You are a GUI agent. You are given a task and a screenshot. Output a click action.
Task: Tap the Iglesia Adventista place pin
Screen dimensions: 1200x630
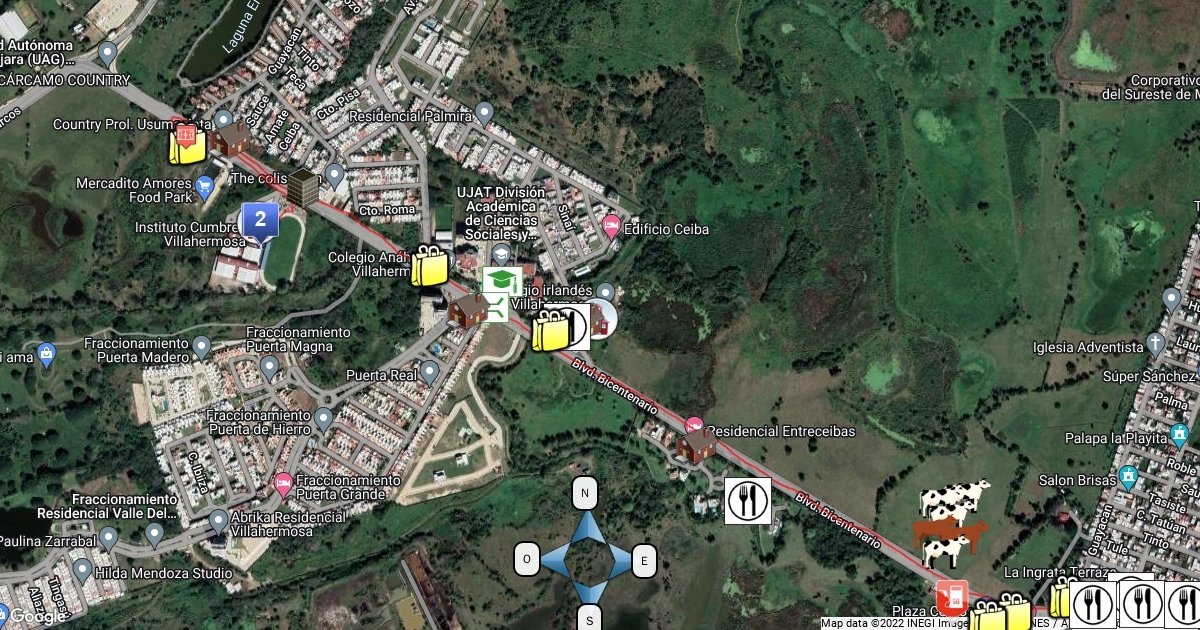1156,346
